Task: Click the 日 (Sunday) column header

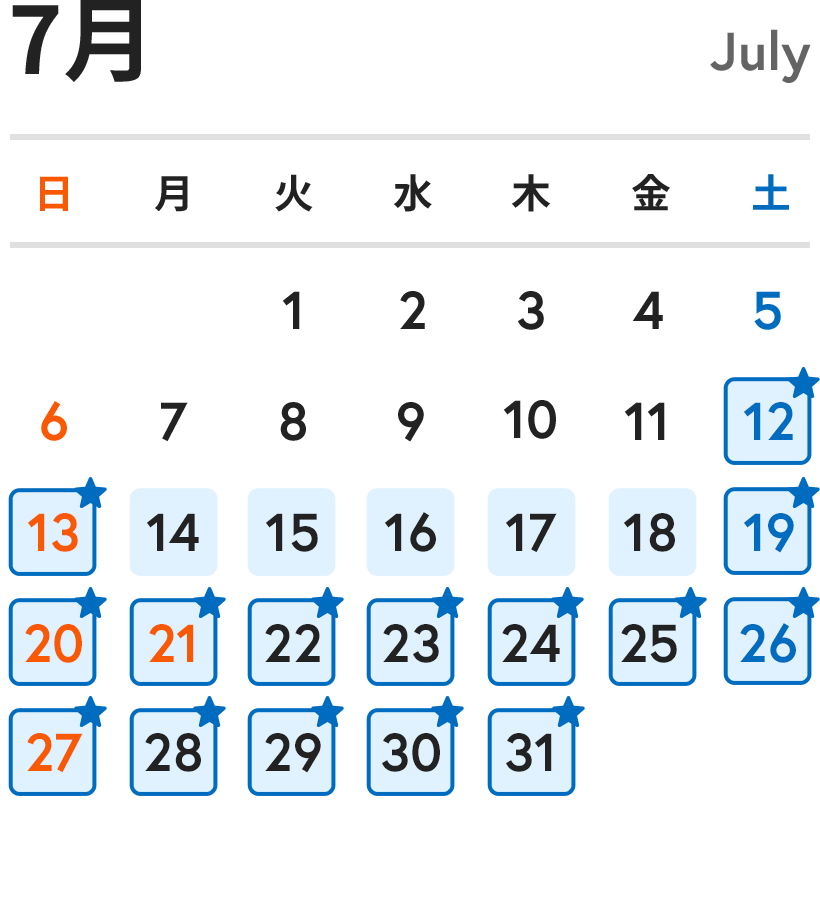Action: [55, 195]
